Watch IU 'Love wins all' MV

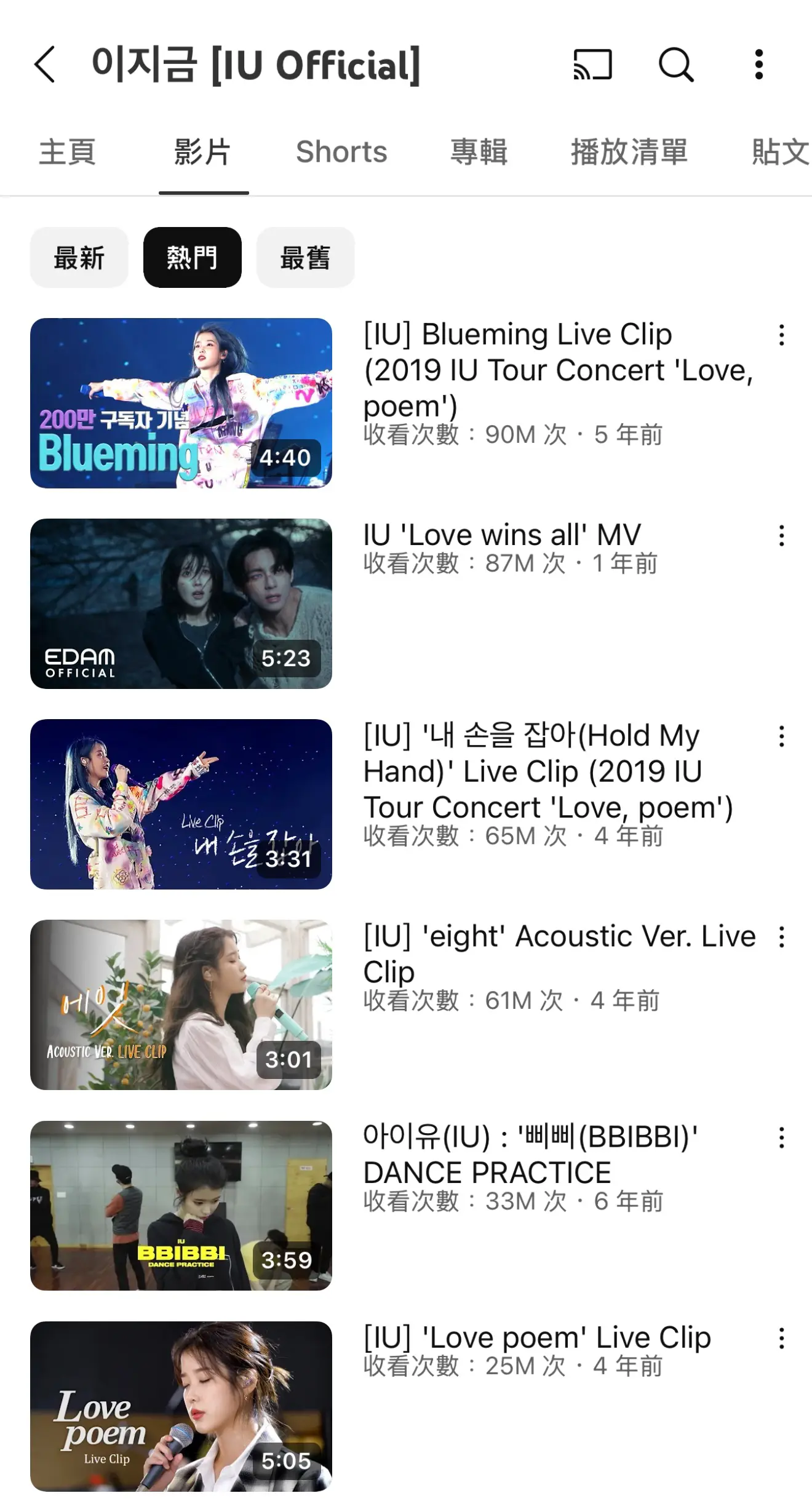coord(181,603)
